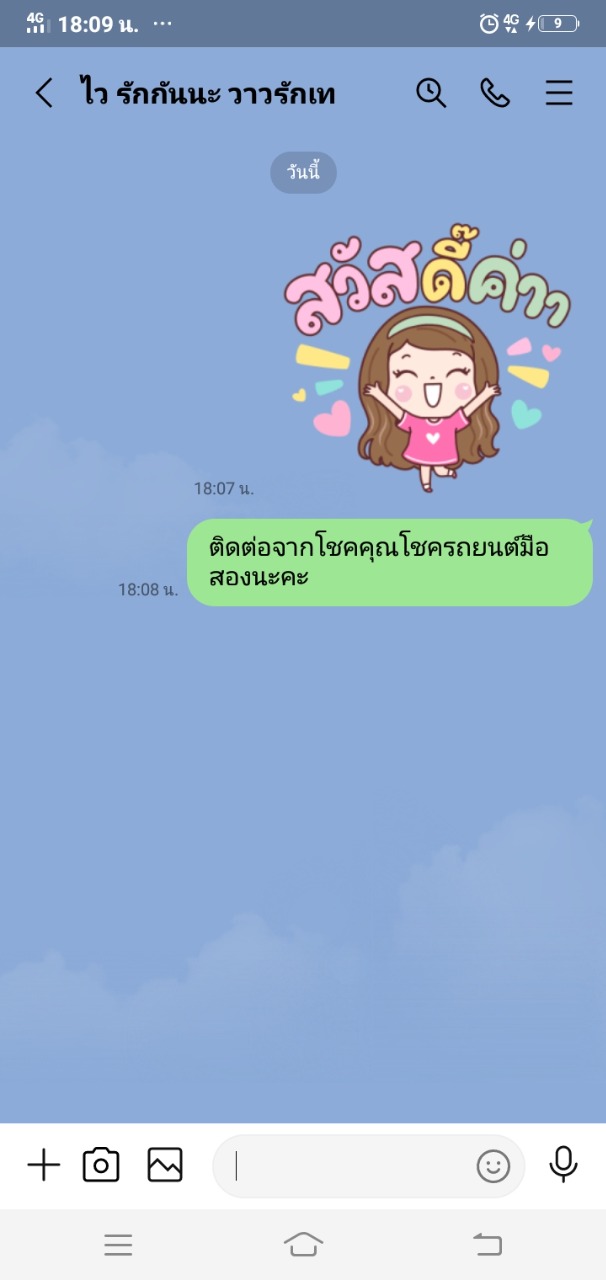Go back from this chat

click(44, 94)
